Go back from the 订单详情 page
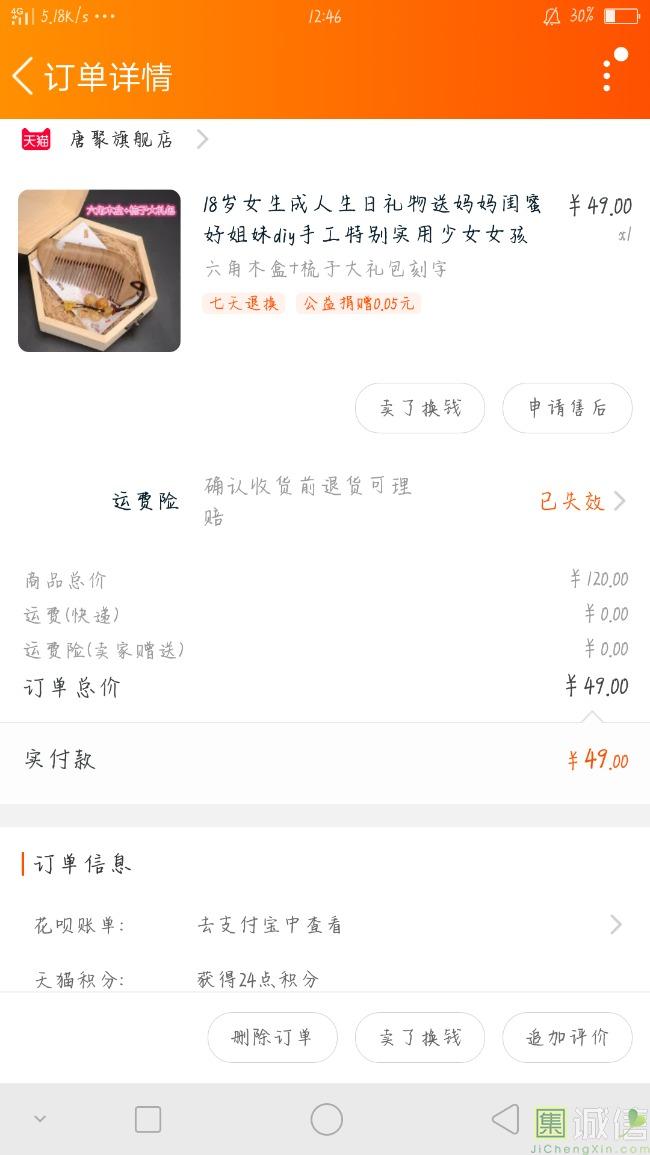Image resolution: width=650 pixels, height=1155 pixels. coord(24,76)
